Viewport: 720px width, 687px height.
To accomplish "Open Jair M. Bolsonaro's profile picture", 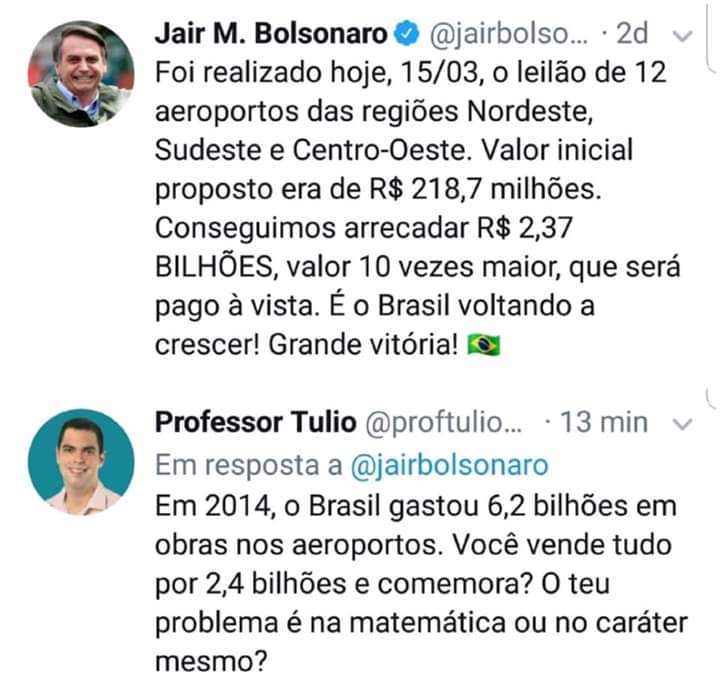I will click(x=80, y=74).
